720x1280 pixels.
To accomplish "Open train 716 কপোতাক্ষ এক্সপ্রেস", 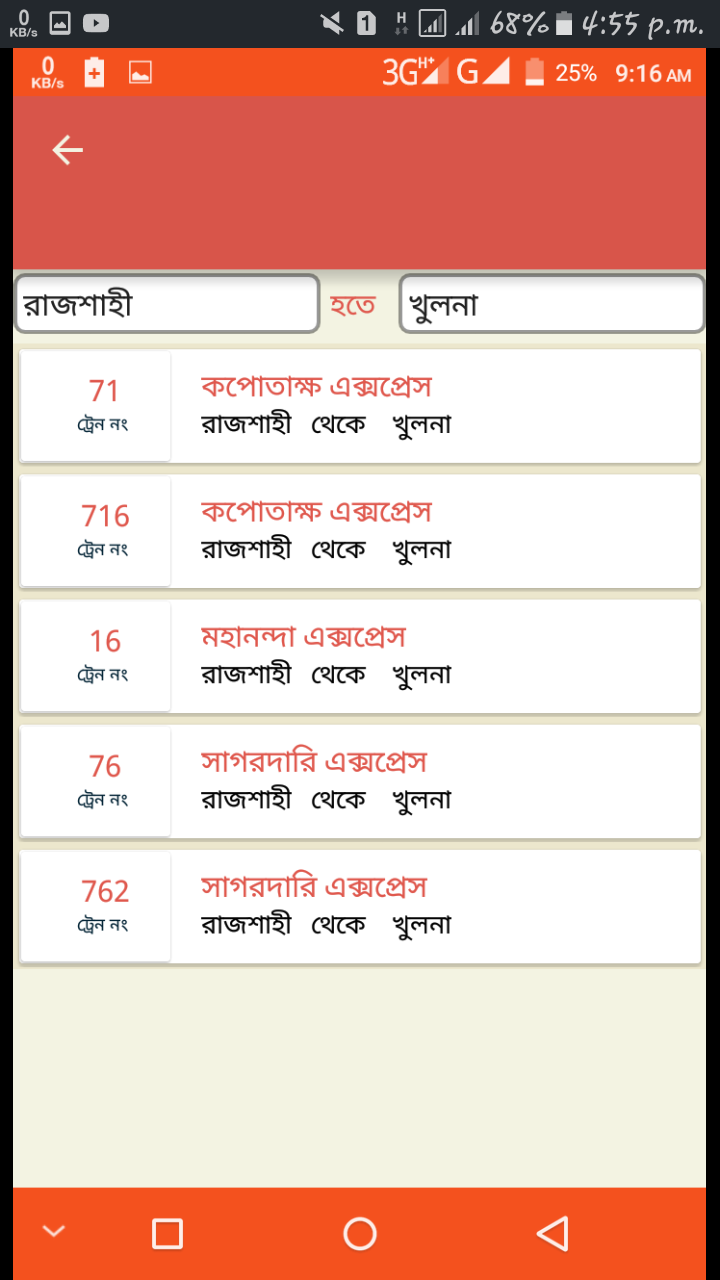I will (x=360, y=530).
